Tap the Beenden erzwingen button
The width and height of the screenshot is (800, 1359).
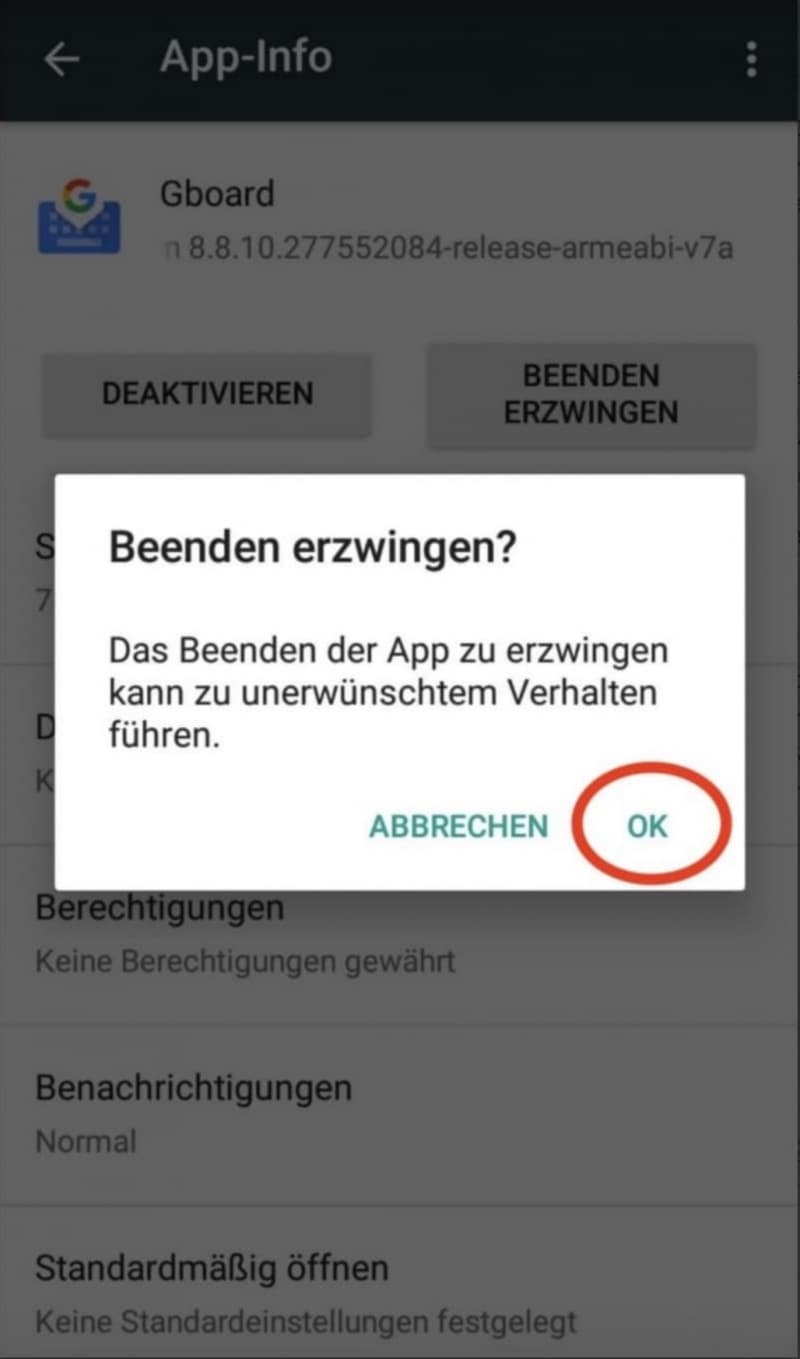coord(591,394)
